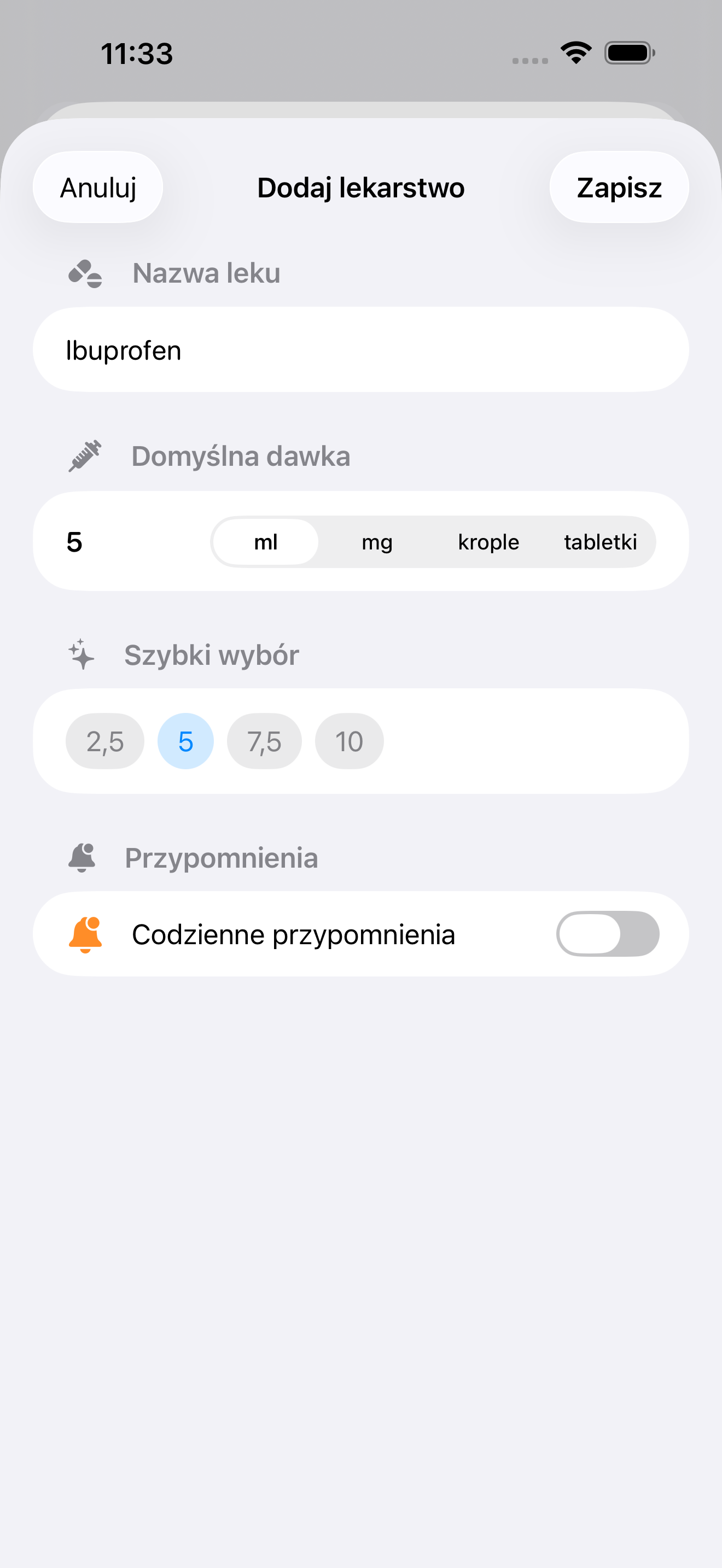Choose the 10 quick dose option
This screenshot has height=1568, width=722.
point(349,741)
